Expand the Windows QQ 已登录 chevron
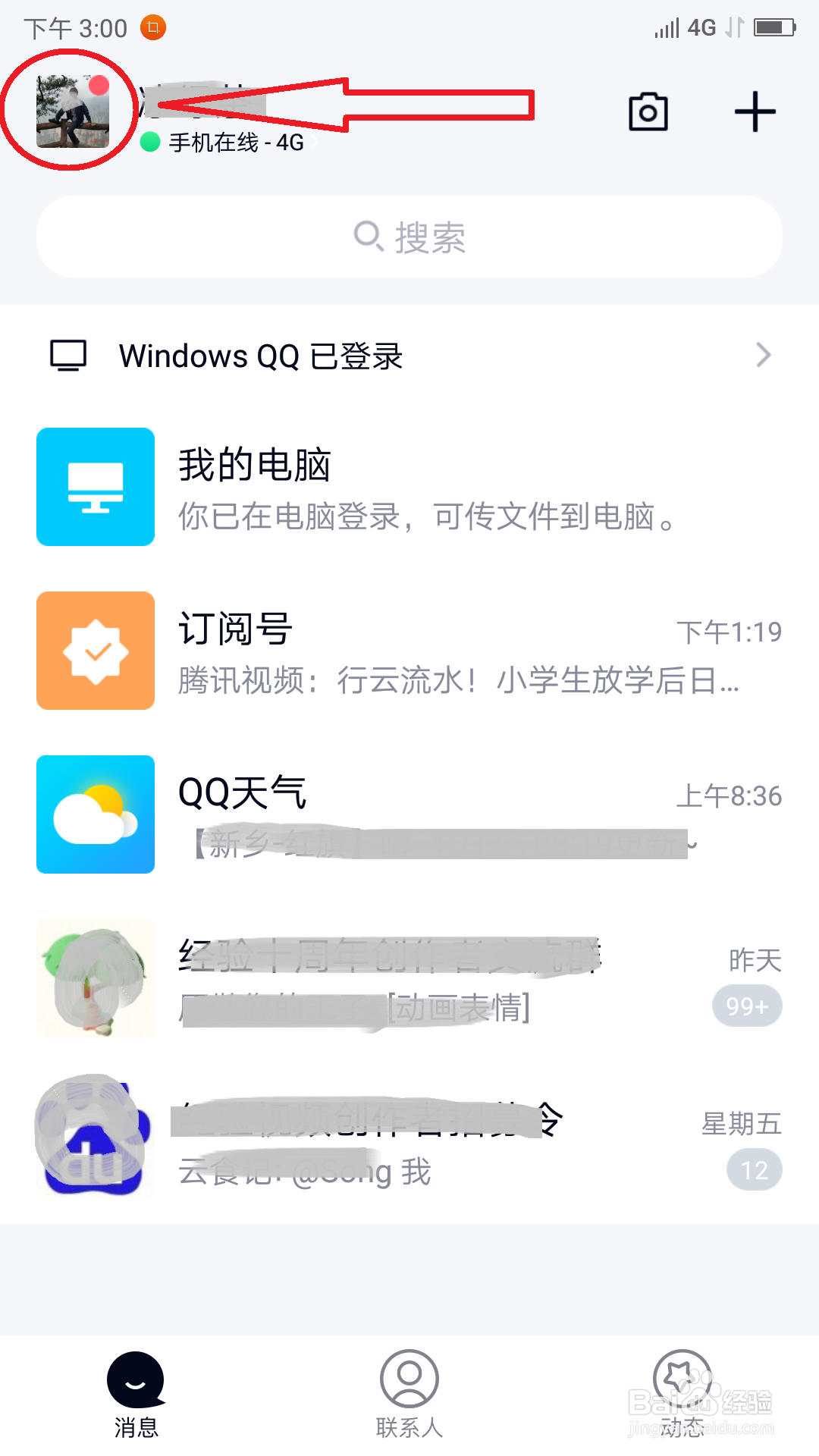This screenshot has height=1456, width=819. pos(764,355)
